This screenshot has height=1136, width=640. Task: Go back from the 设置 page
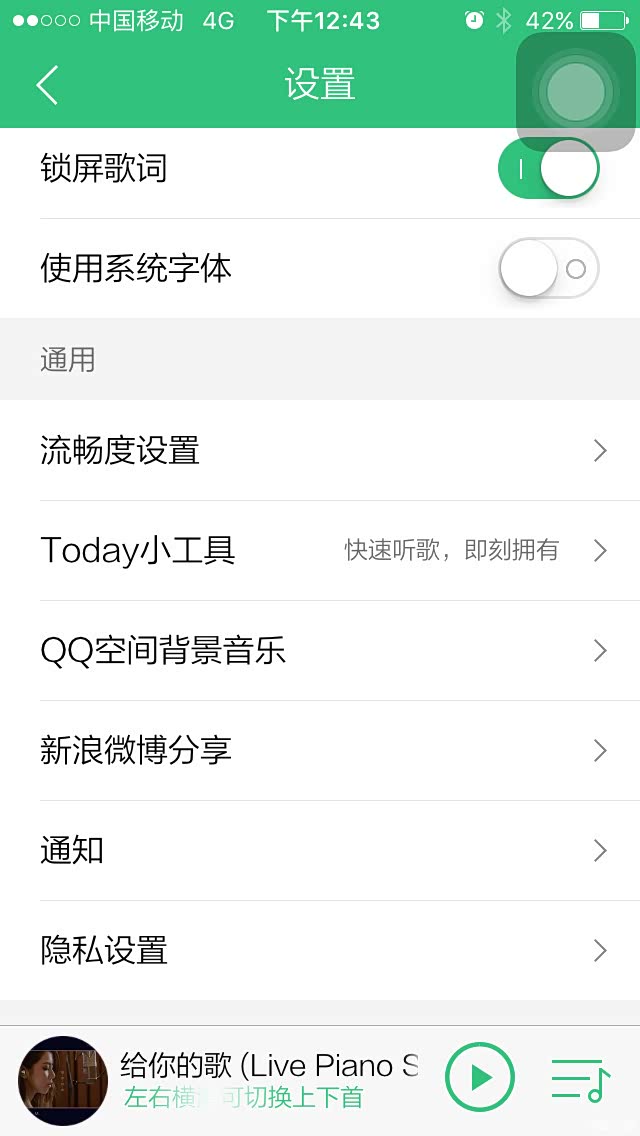pyautogui.click(x=47, y=85)
